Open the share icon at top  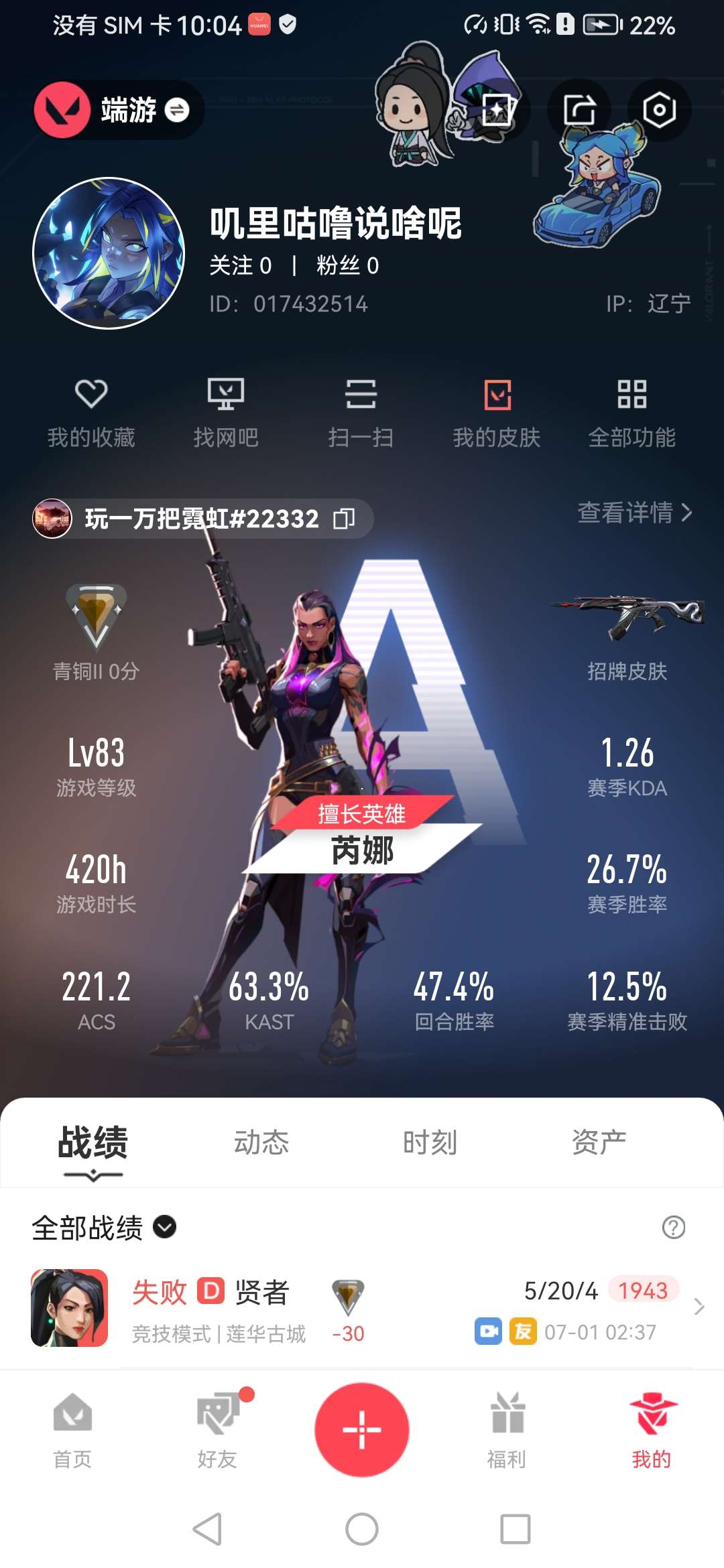point(579,110)
